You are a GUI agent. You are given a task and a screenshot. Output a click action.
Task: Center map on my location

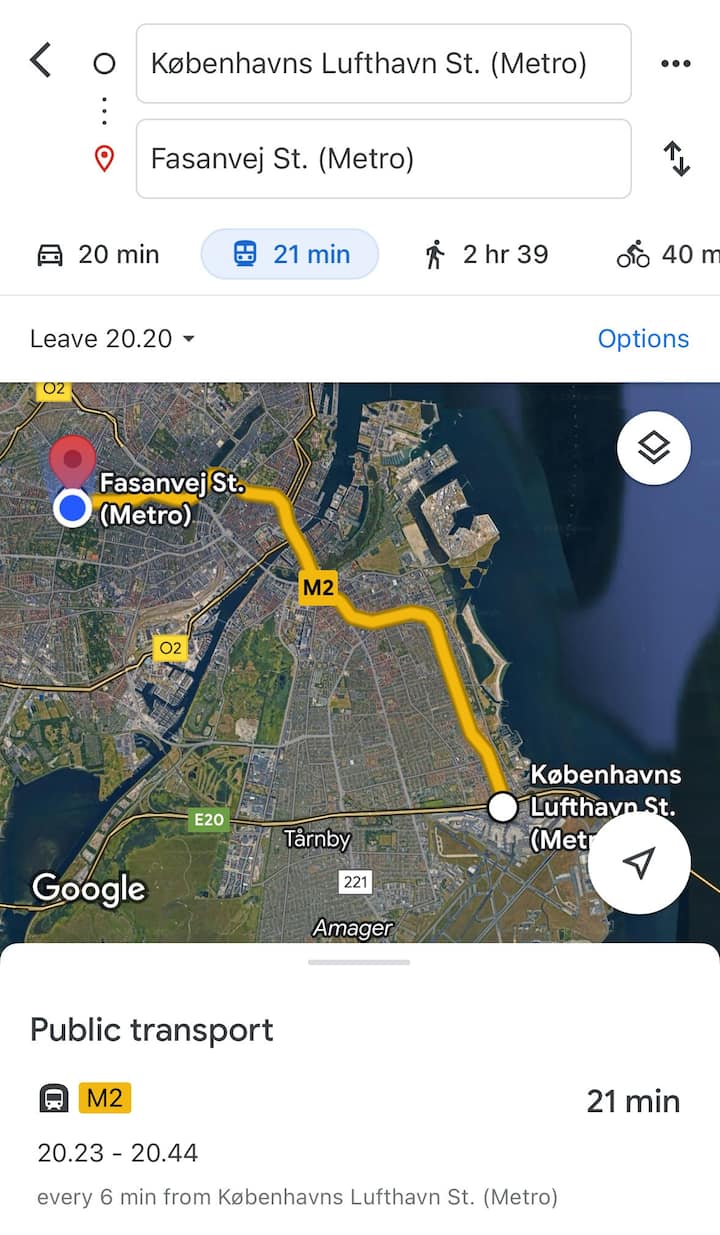[x=639, y=862]
